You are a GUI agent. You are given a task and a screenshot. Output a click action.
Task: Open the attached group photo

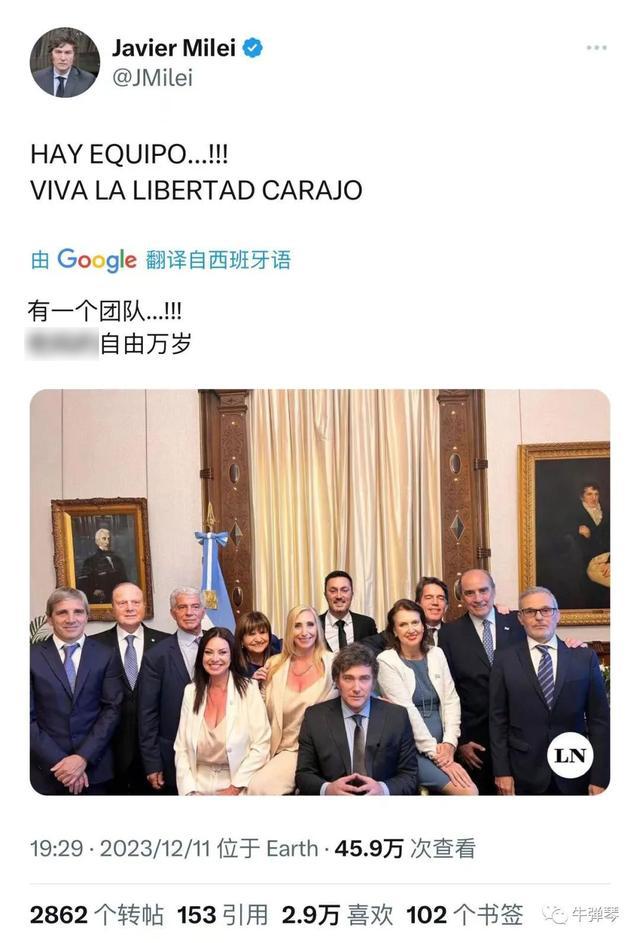coord(320,592)
